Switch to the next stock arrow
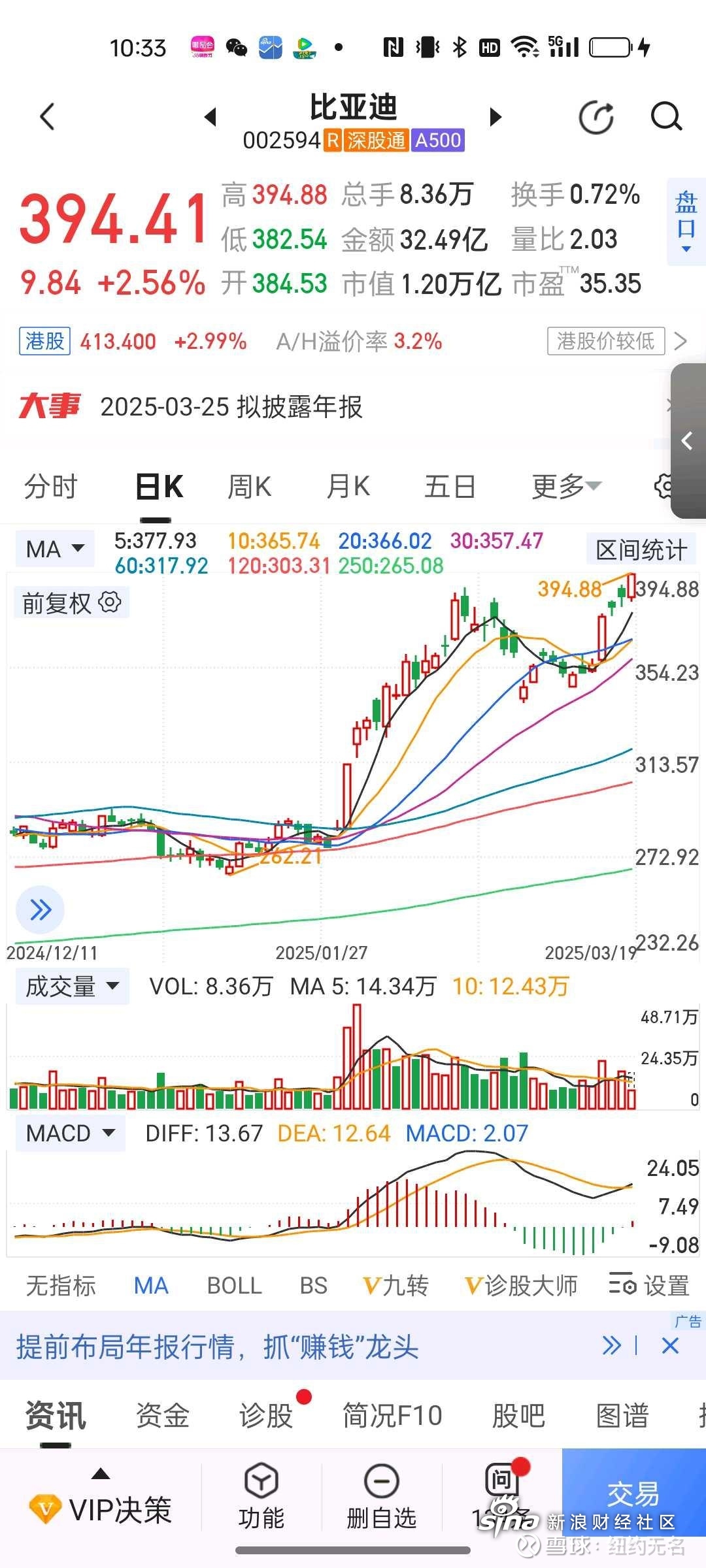This screenshot has height=1568, width=706. (x=496, y=118)
